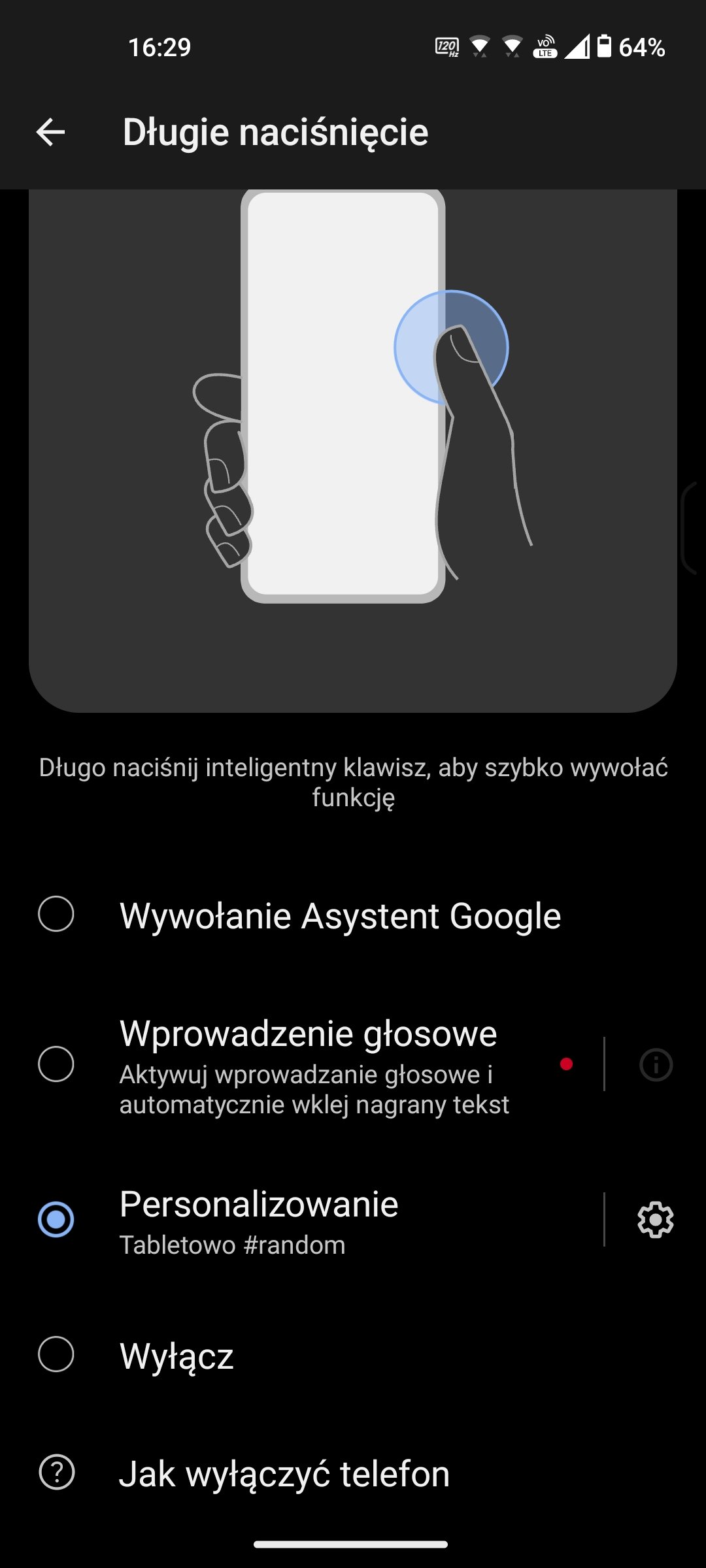Select Wywołanie Asystent Google option

353,915
